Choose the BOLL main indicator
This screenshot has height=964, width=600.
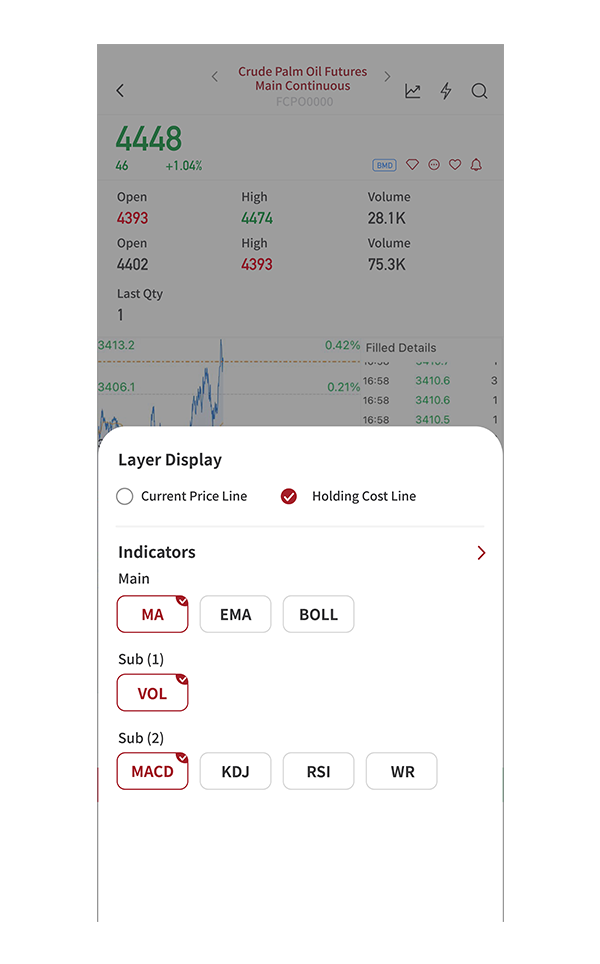click(318, 614)
